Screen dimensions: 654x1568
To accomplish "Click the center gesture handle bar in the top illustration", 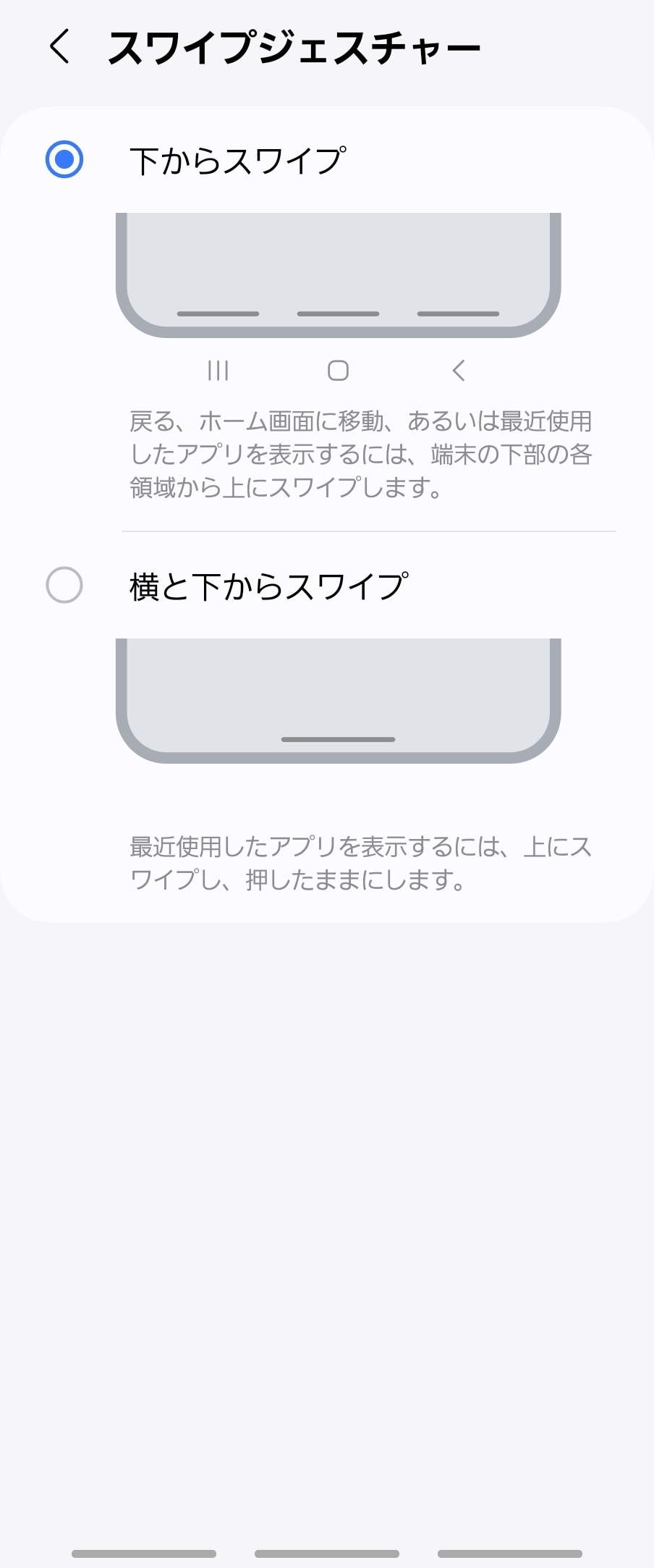I will coord(338,313).
